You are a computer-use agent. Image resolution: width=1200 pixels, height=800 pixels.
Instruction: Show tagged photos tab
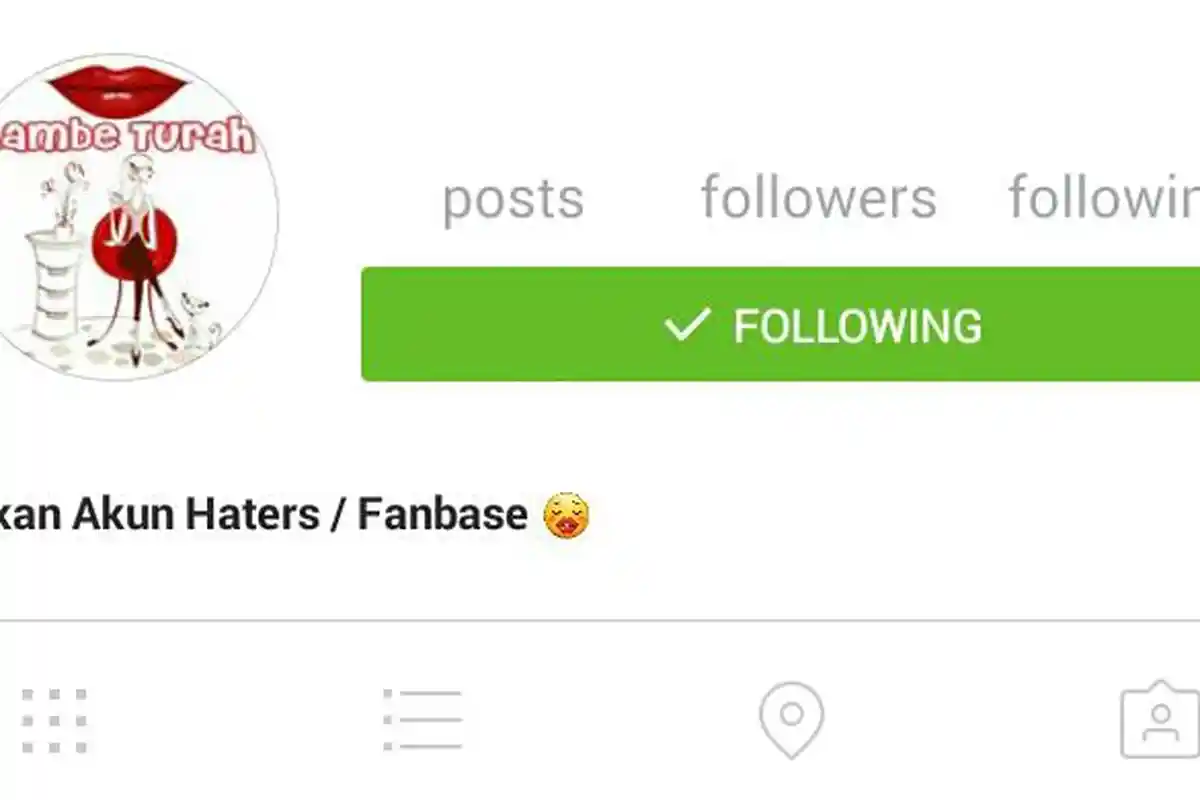[x=1159, y=720]
